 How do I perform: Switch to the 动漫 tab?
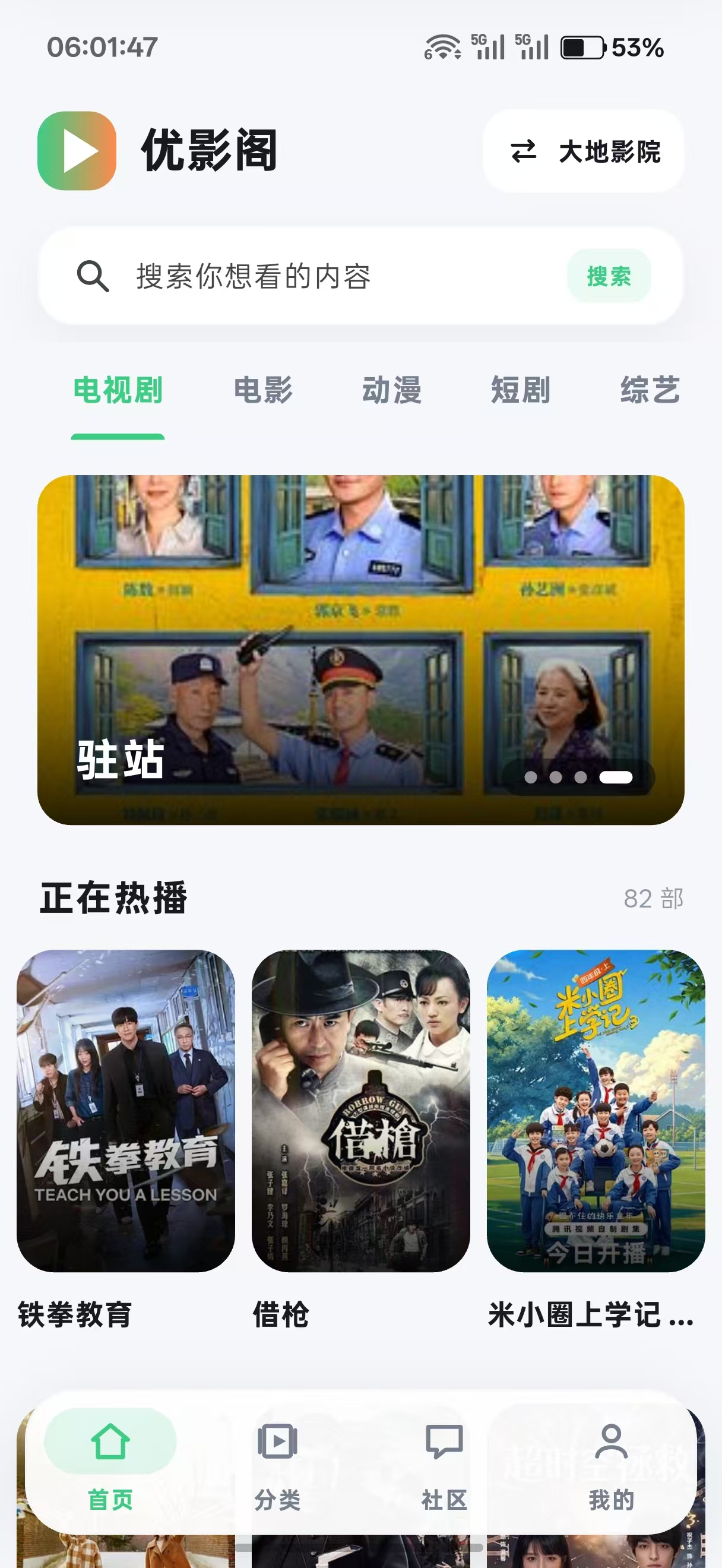tap(392, 390)
